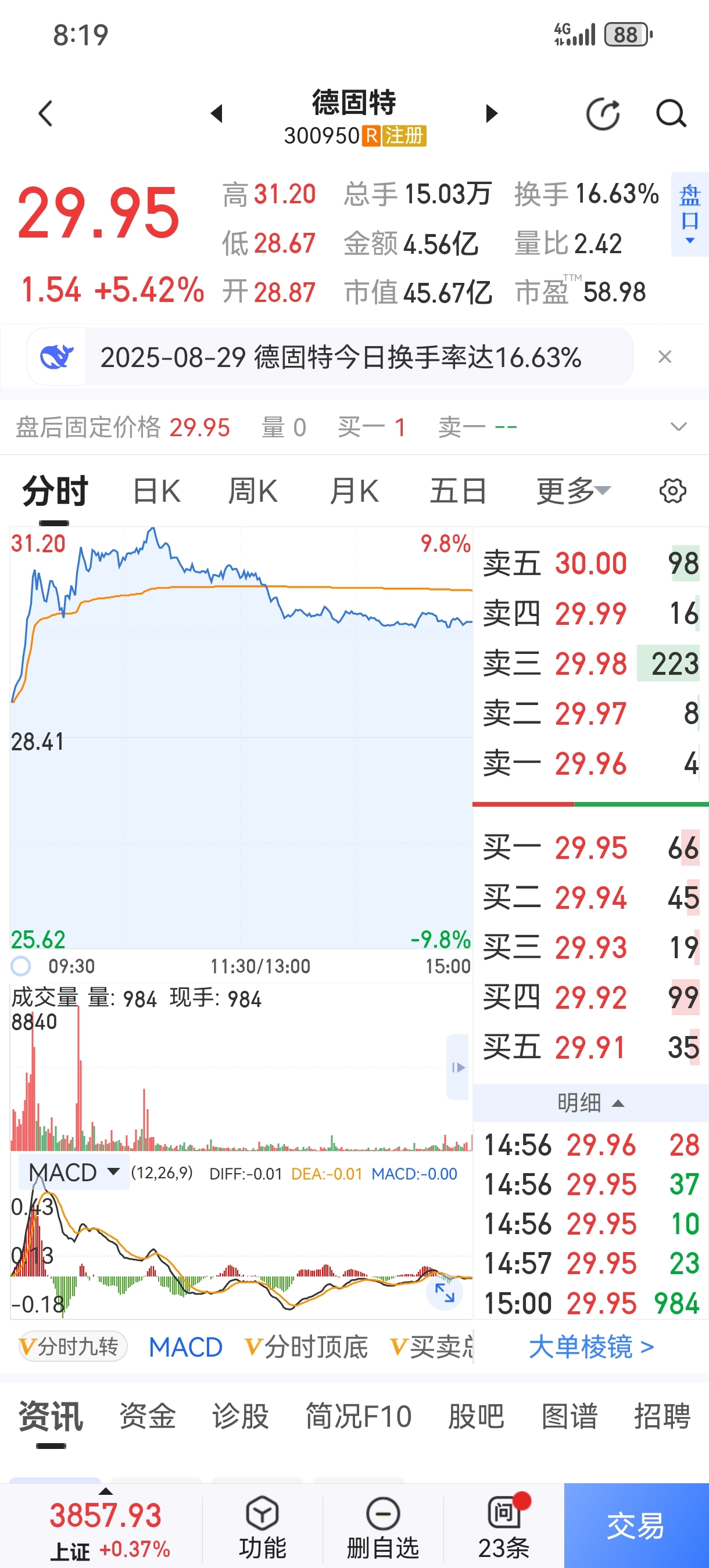Switch to the 周K chart
709x1568 pixels.
[x=253, y=491]
